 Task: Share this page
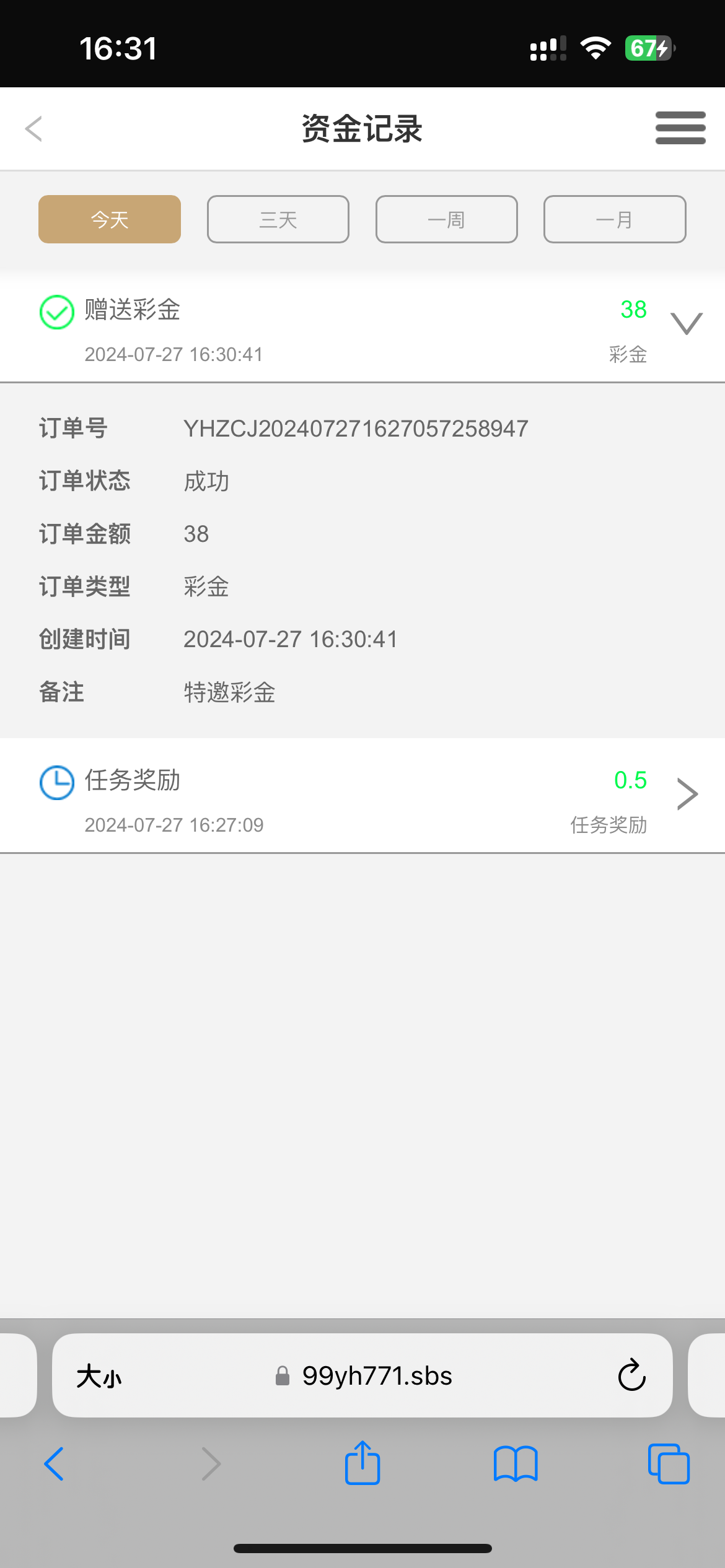362,1463
